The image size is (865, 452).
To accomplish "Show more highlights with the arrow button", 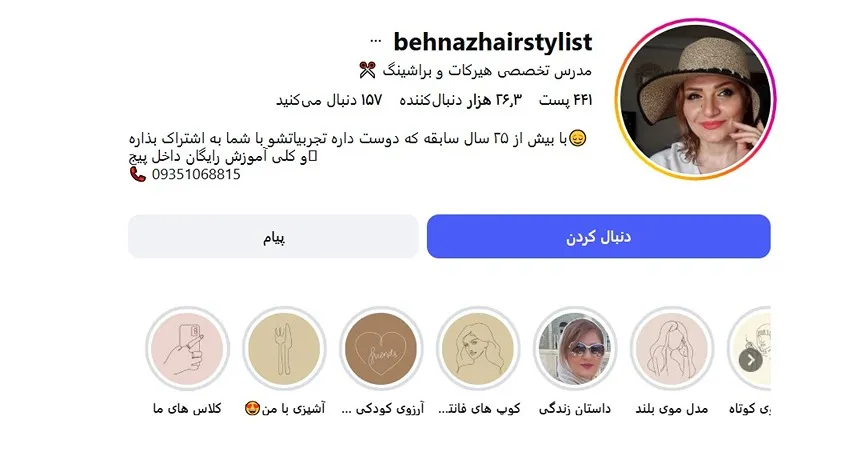I will click(751, 359).
